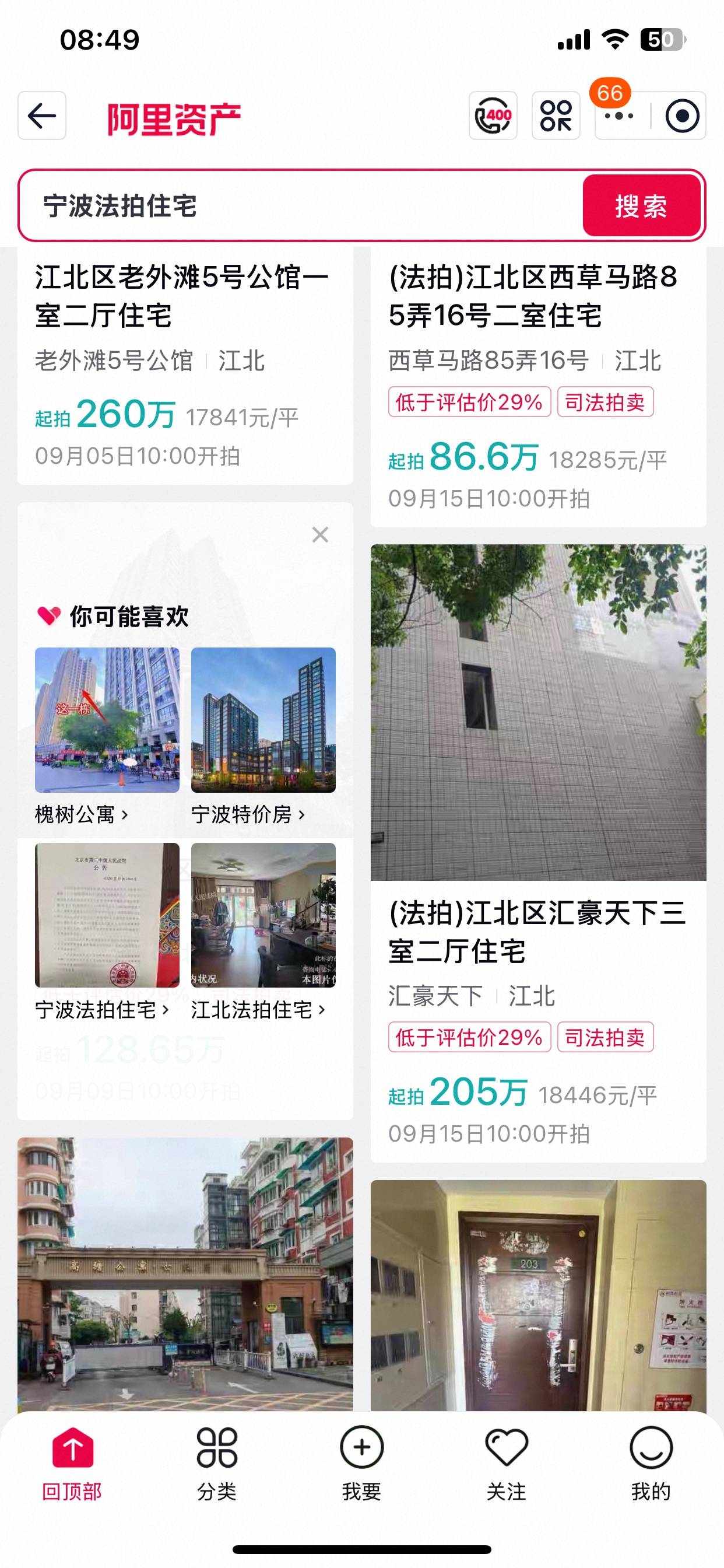Tap the red 搜索 button
Image resolution: width=724 pixels, height=1568 pixels.
point(641,206)
